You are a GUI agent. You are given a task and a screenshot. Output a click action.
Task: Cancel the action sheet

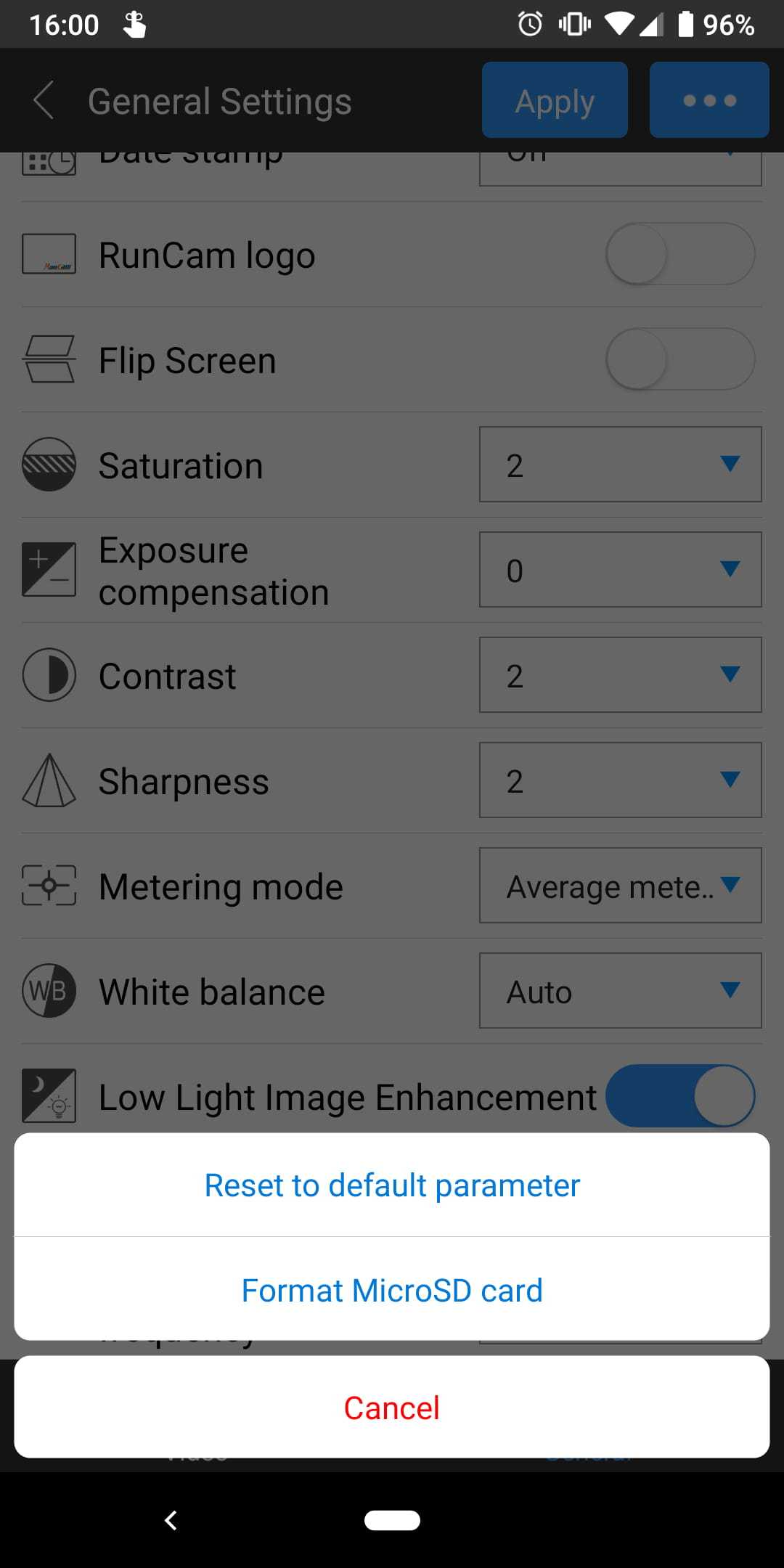[392, 1407]
